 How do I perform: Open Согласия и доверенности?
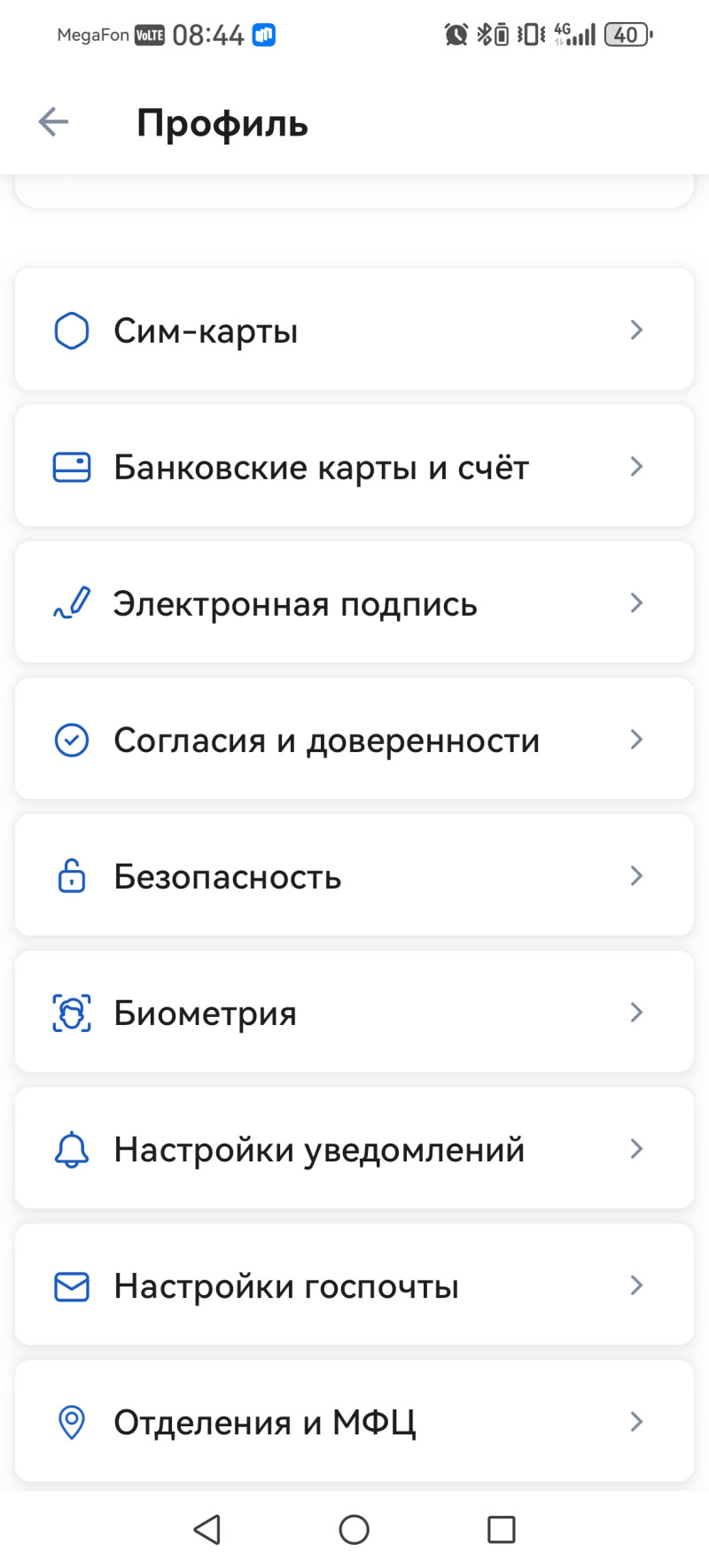(x=354, y=740)
